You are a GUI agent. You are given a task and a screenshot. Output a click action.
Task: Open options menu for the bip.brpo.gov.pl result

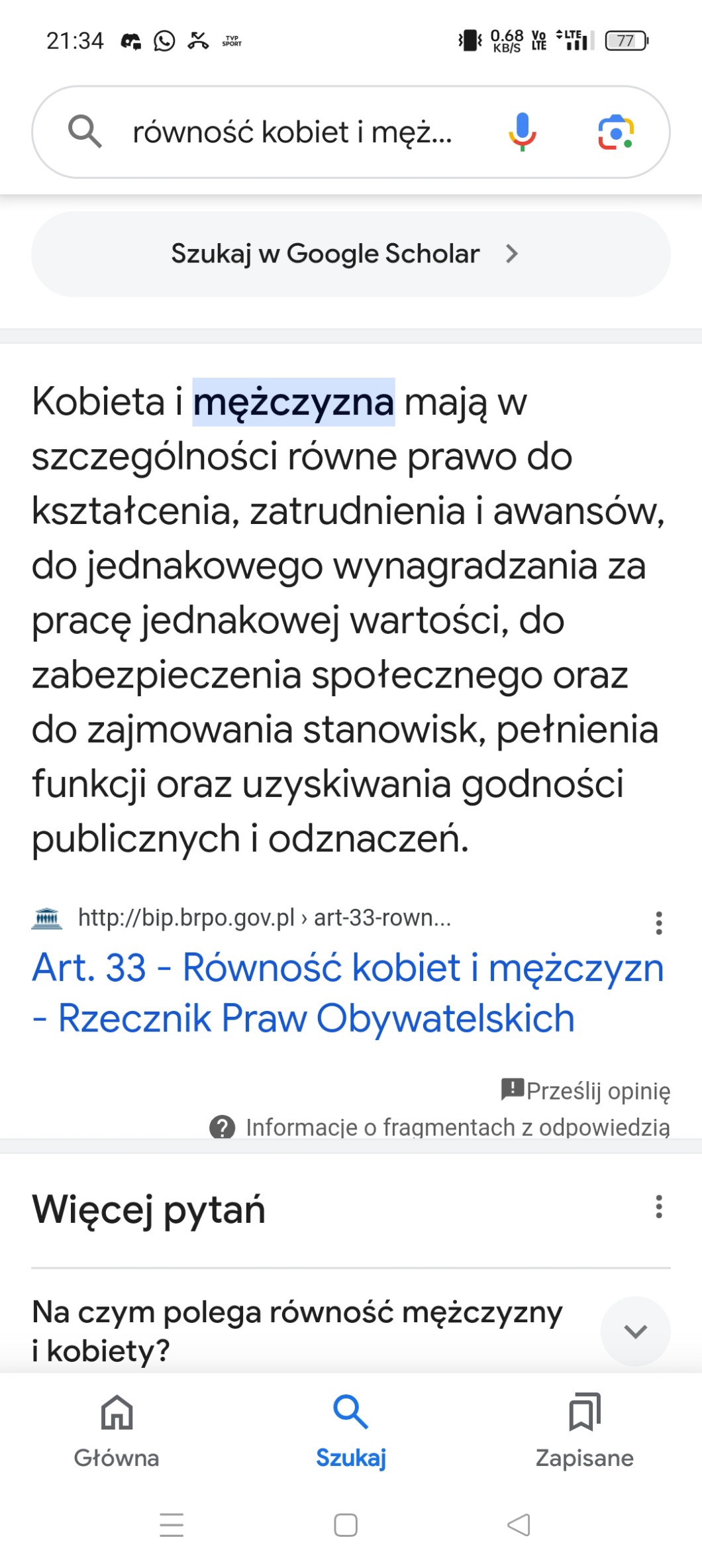[x=658, y=922]
